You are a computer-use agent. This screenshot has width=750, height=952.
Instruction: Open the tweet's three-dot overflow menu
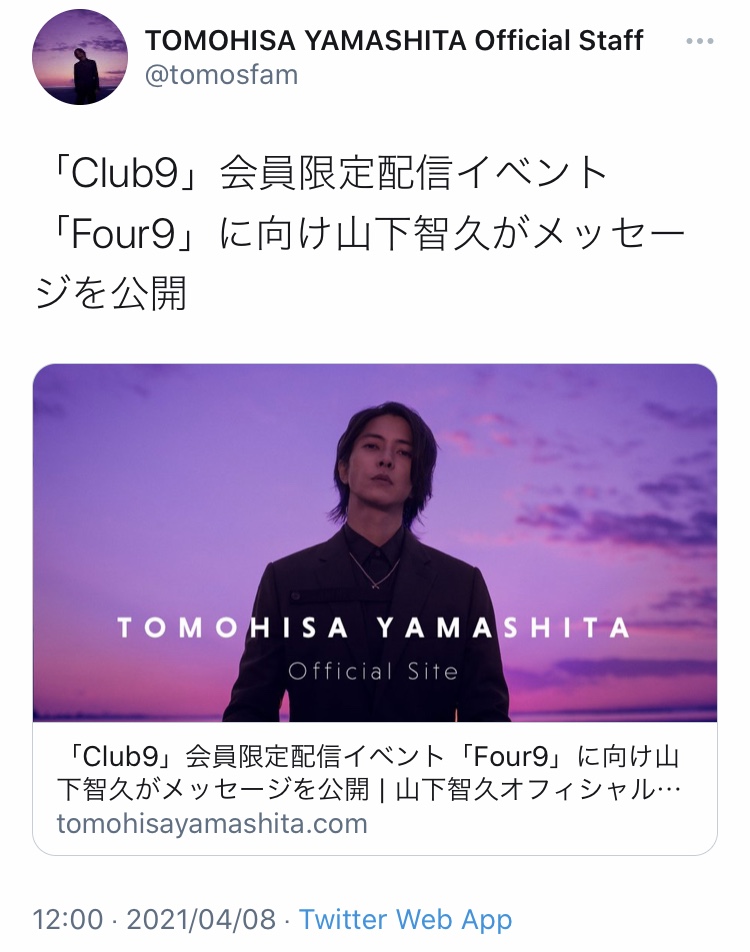(701, 42)
